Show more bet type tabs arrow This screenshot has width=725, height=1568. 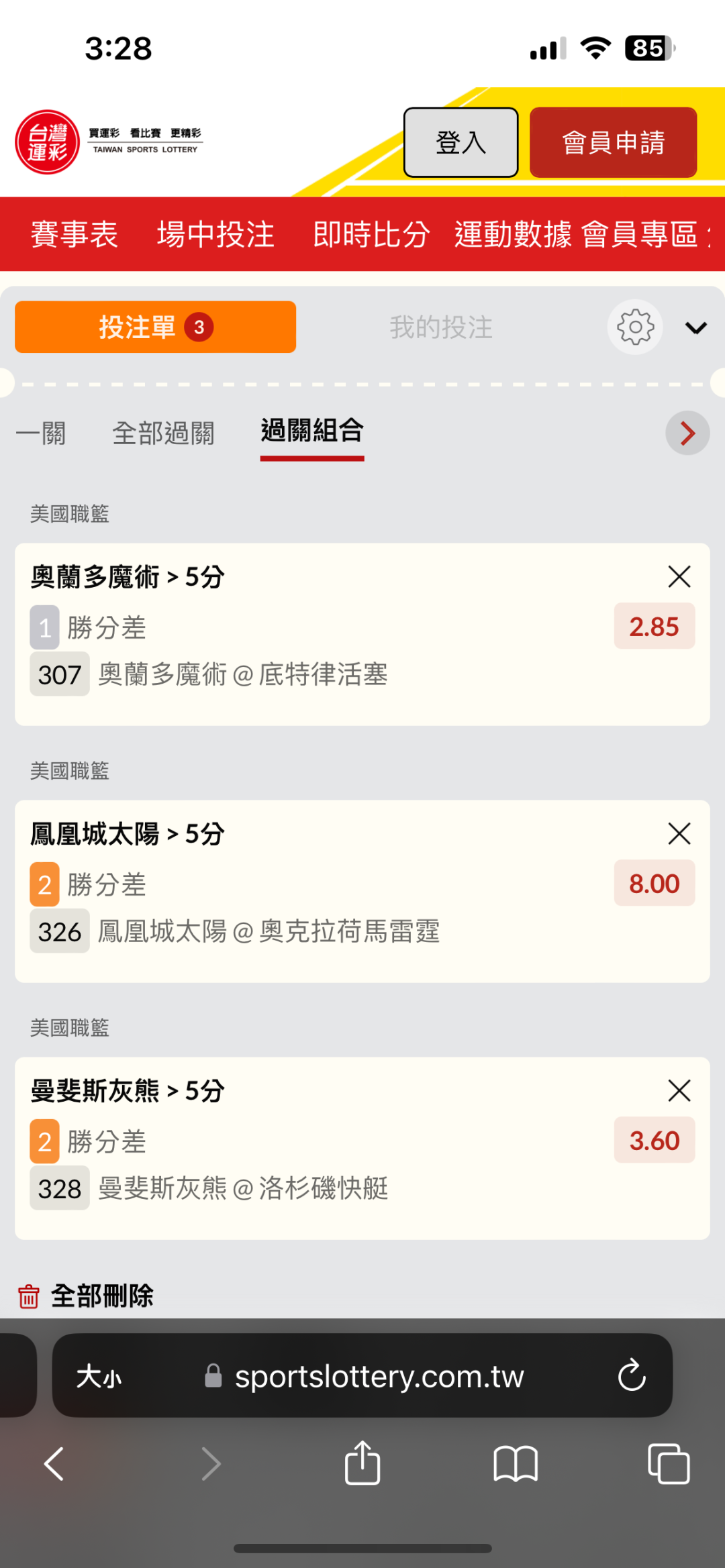pos(687,433)
